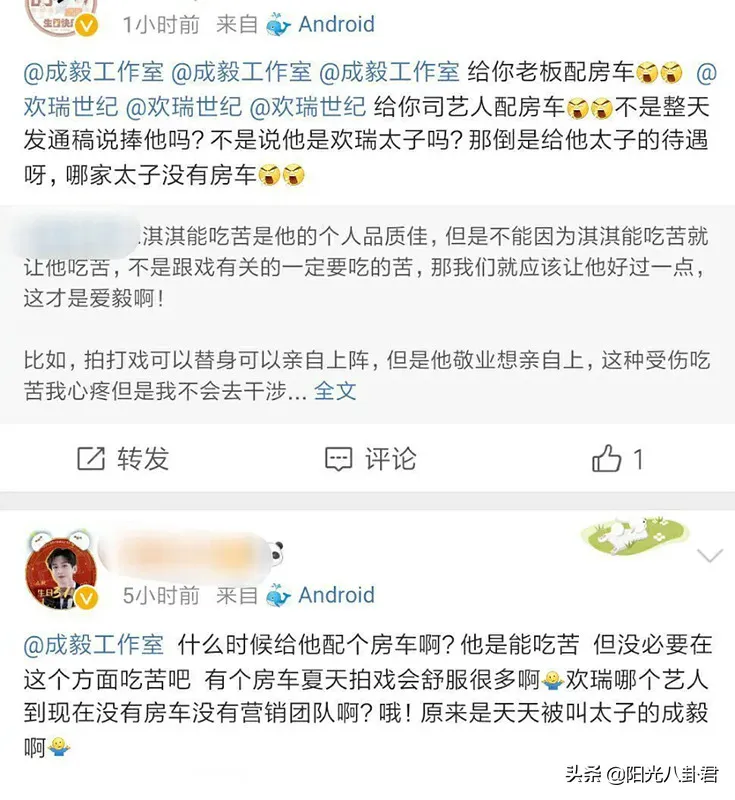Tap 转发 to repost the post
This screenshot has height=800, width=735.
tap(123, 459)
